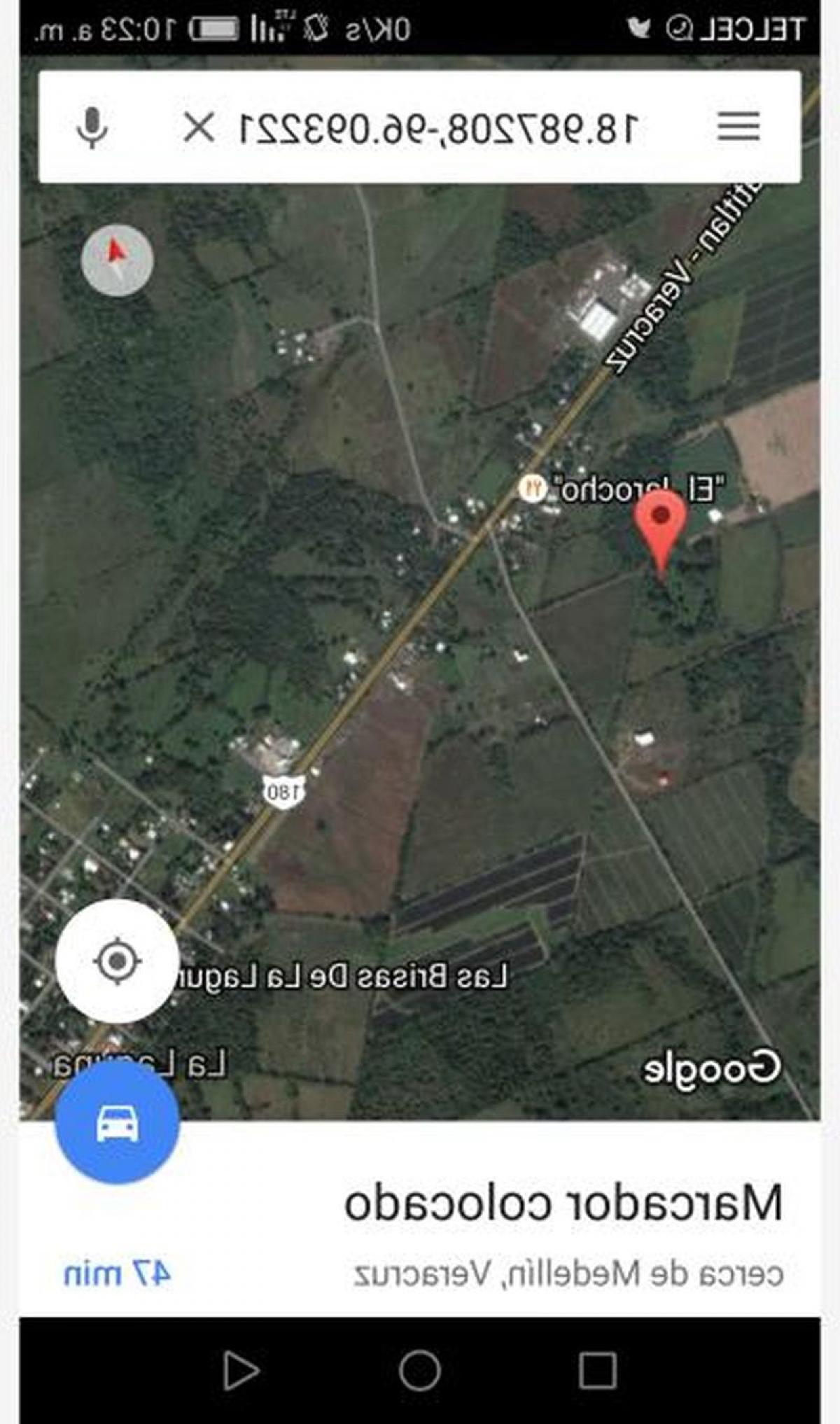Open the hamburger menu

pos(738,127)
